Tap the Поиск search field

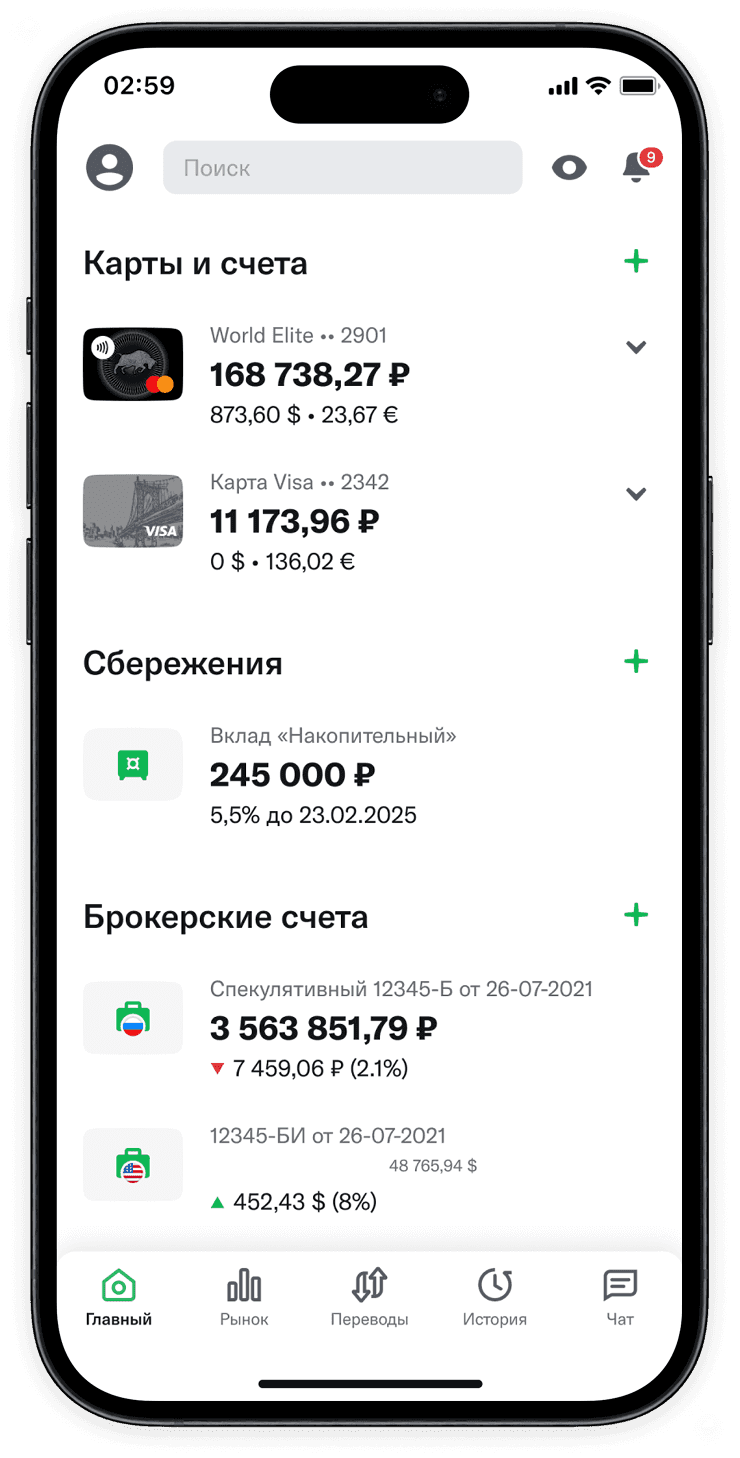(x=342, y=168)
